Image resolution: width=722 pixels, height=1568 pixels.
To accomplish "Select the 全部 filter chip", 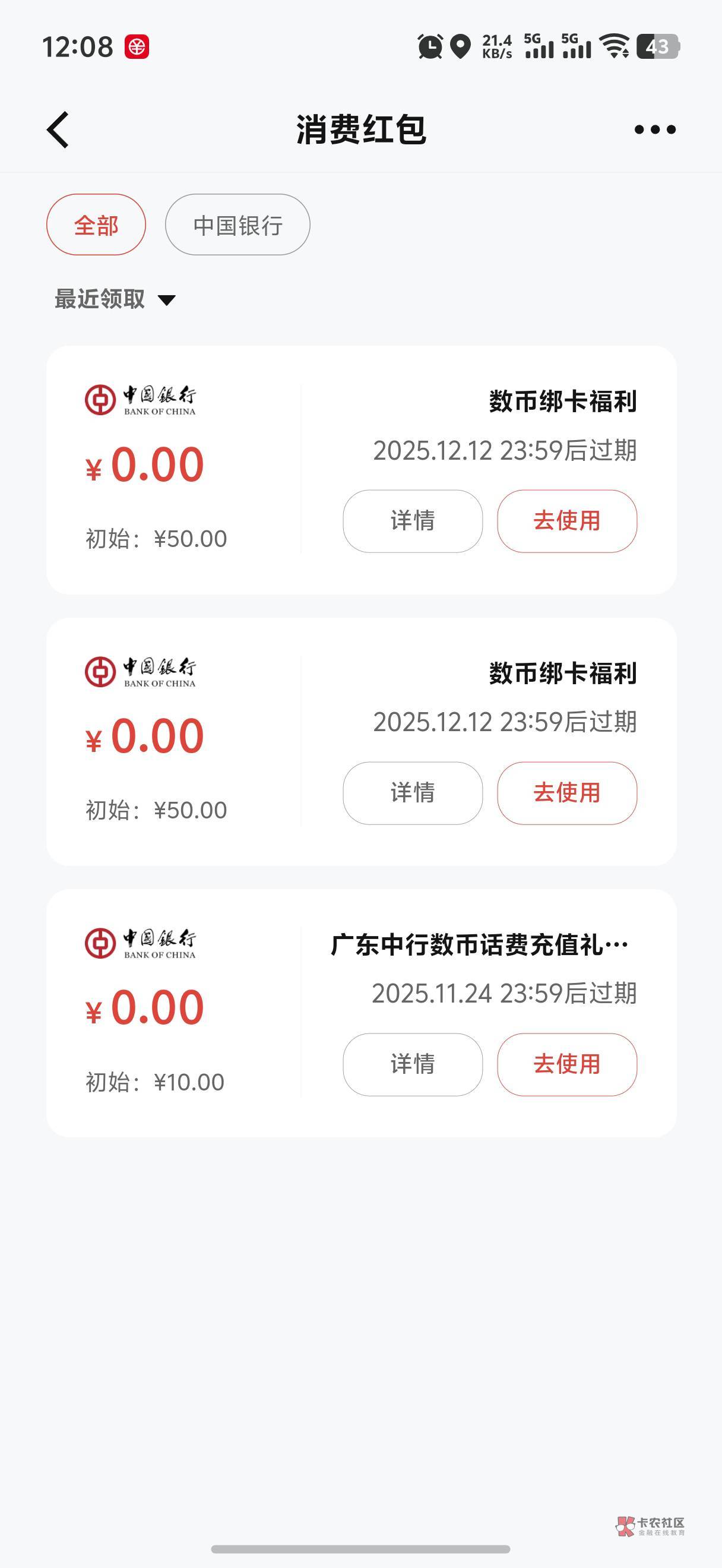I will click(96, 225).
